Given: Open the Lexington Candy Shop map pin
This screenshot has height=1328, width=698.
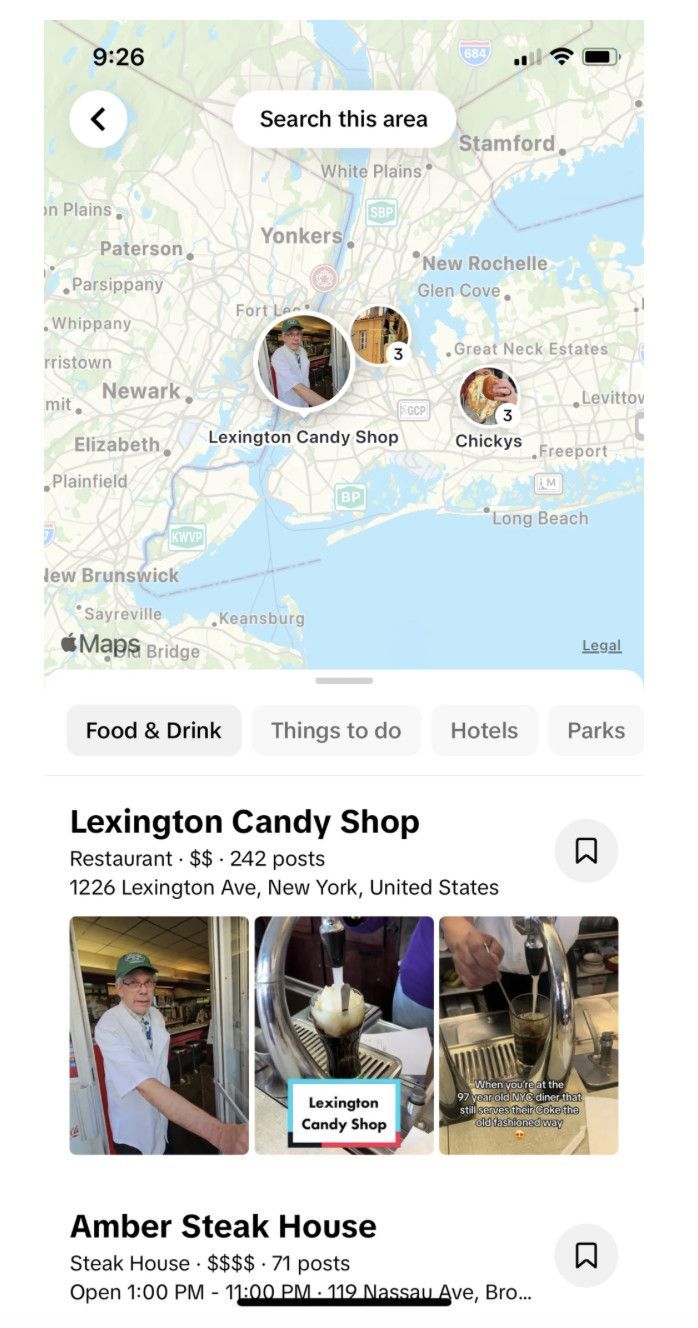Looking at the screenshot, I should (x=303, y=363).
